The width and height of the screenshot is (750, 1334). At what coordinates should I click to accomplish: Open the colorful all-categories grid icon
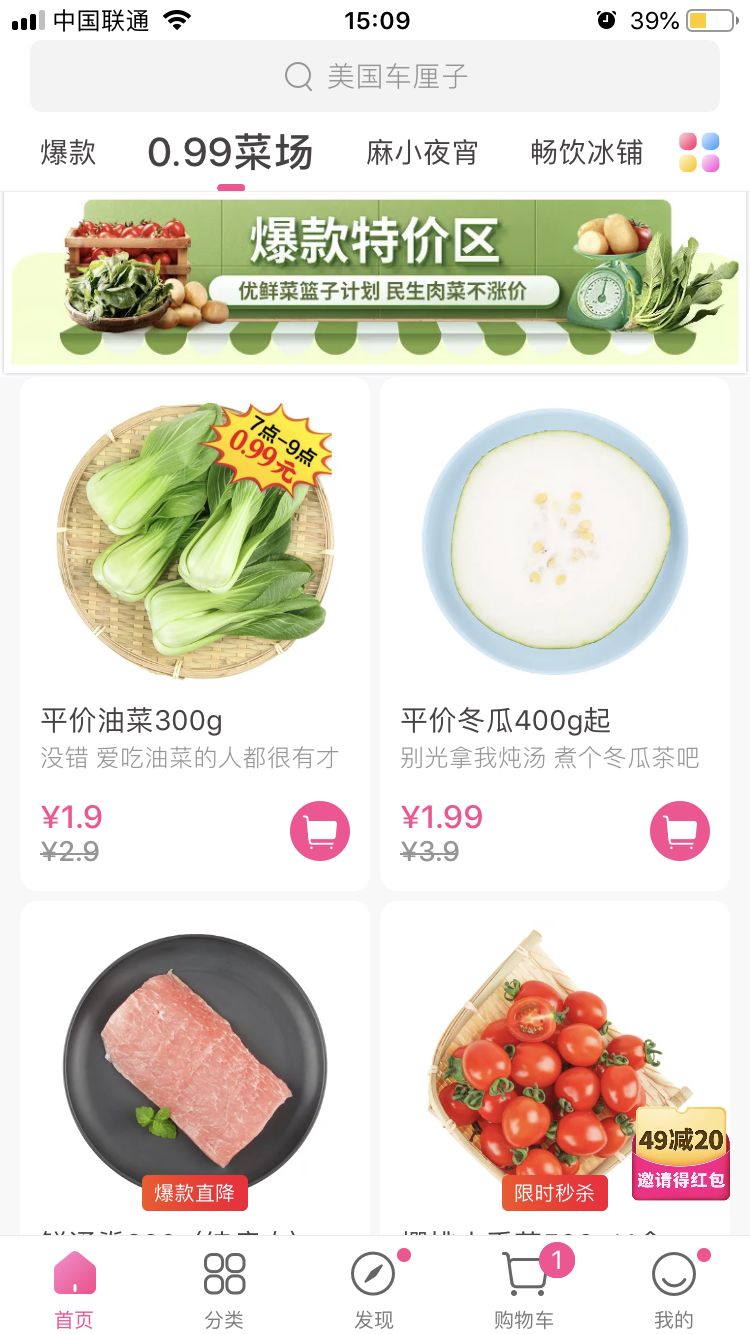(x=699, y=153)
